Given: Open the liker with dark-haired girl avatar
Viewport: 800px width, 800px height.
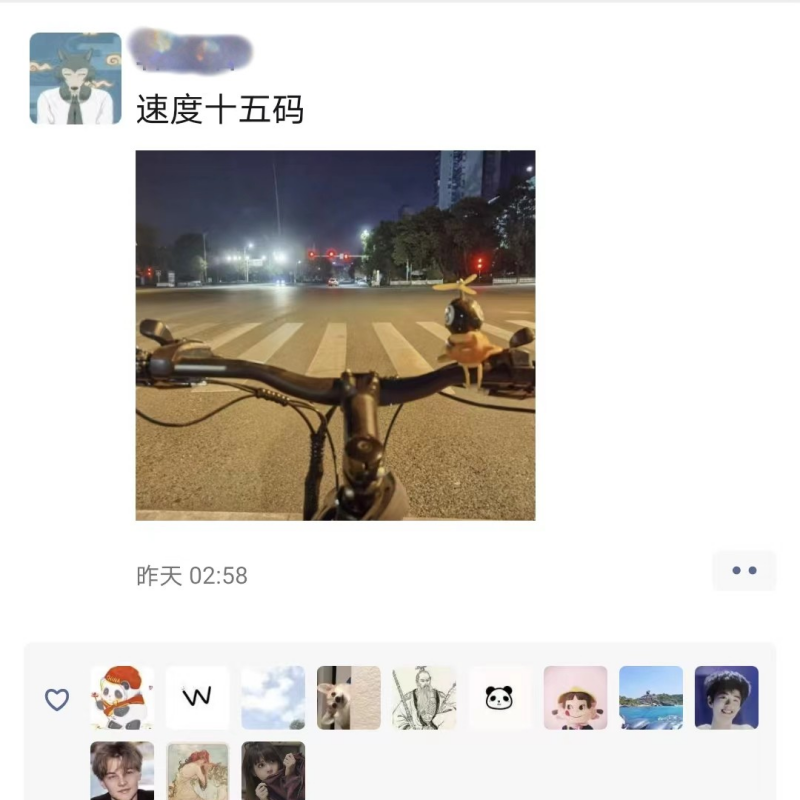Looking at the screenshot, I should tap(273, 771).
